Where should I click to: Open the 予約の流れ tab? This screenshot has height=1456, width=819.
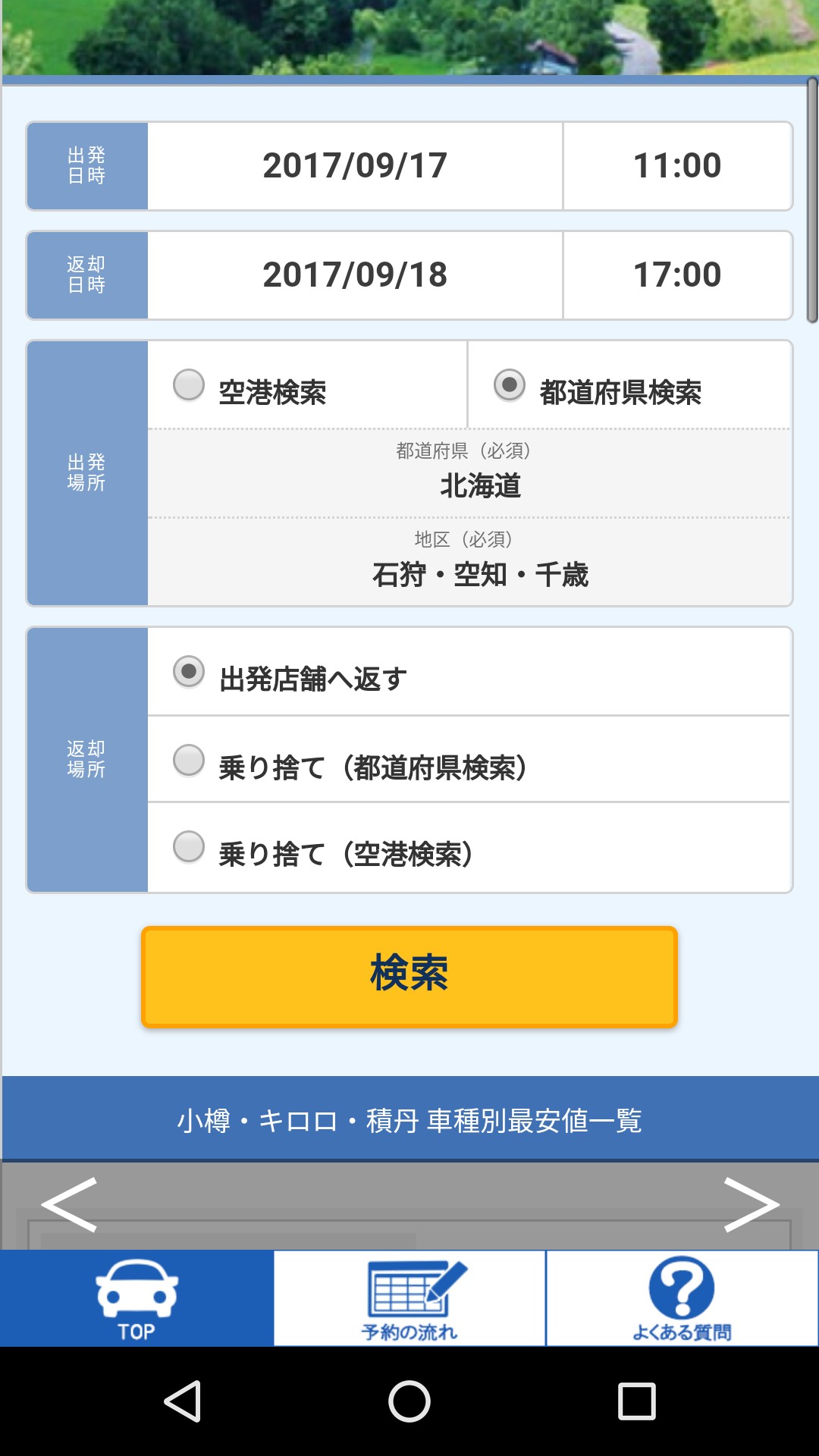409,1298
